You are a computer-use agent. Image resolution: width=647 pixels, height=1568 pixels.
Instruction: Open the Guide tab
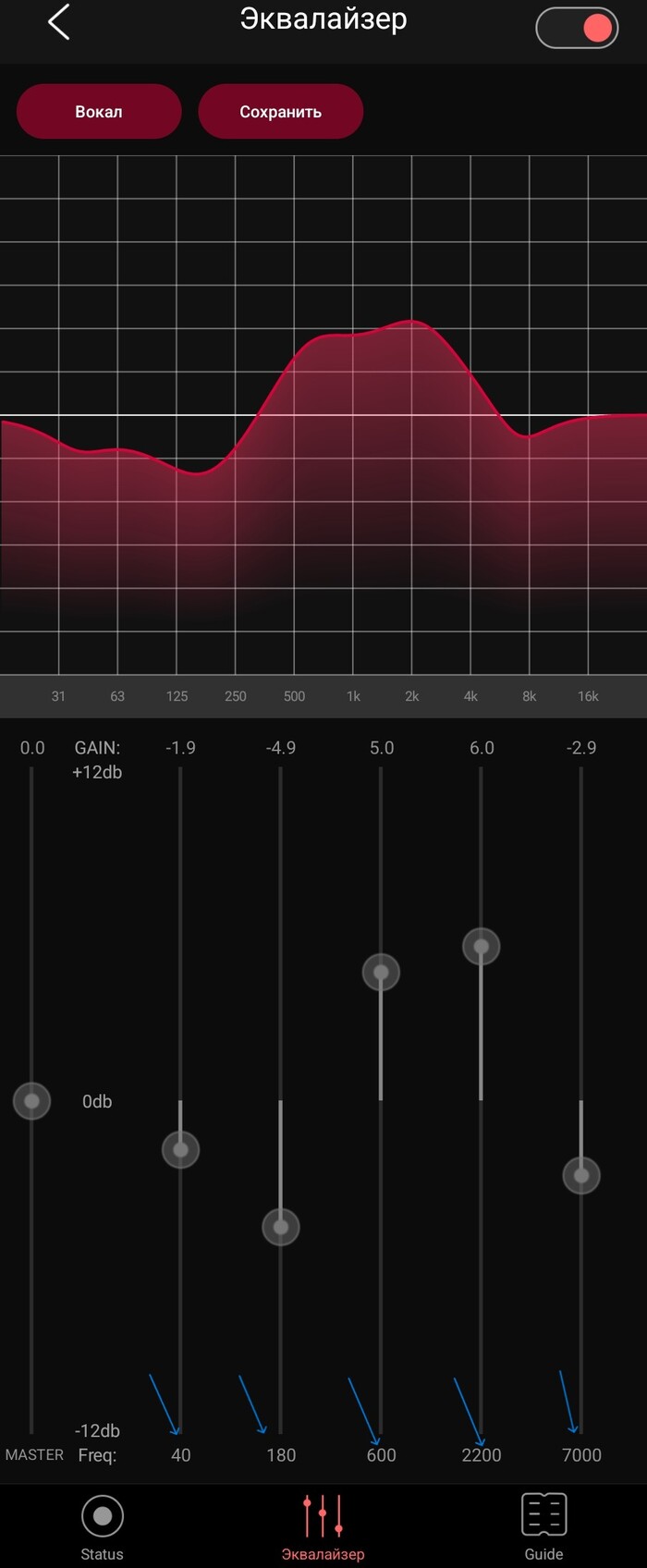543,1526
